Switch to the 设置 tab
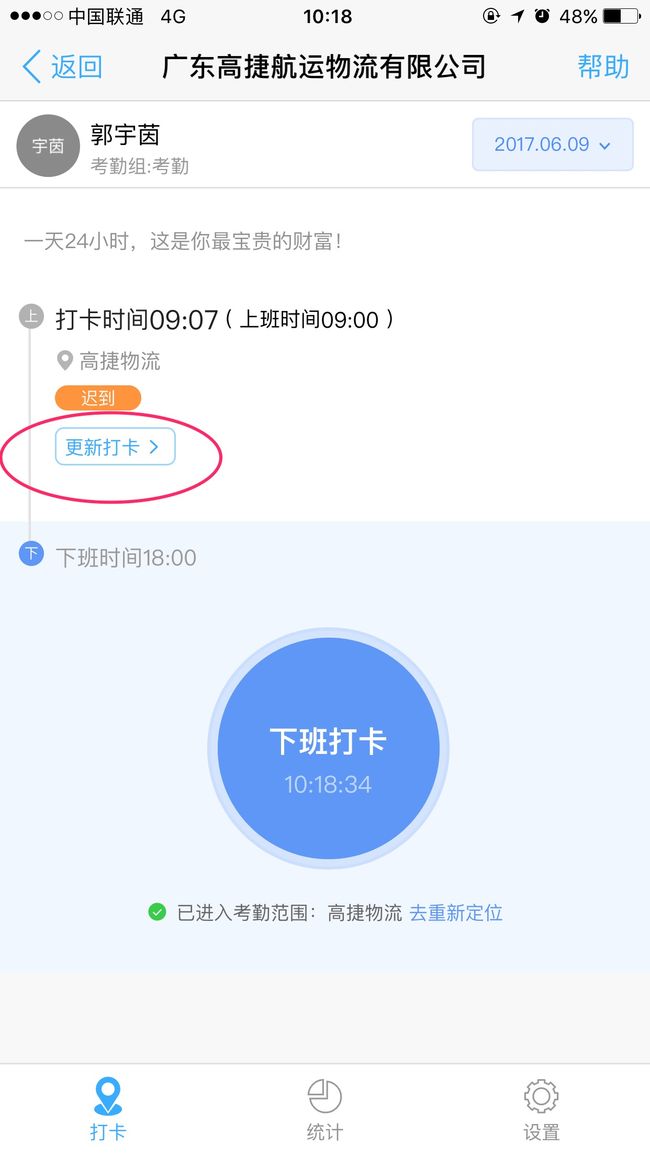Viewport: 650px width, 1156px height. [x=542, y=1110]
